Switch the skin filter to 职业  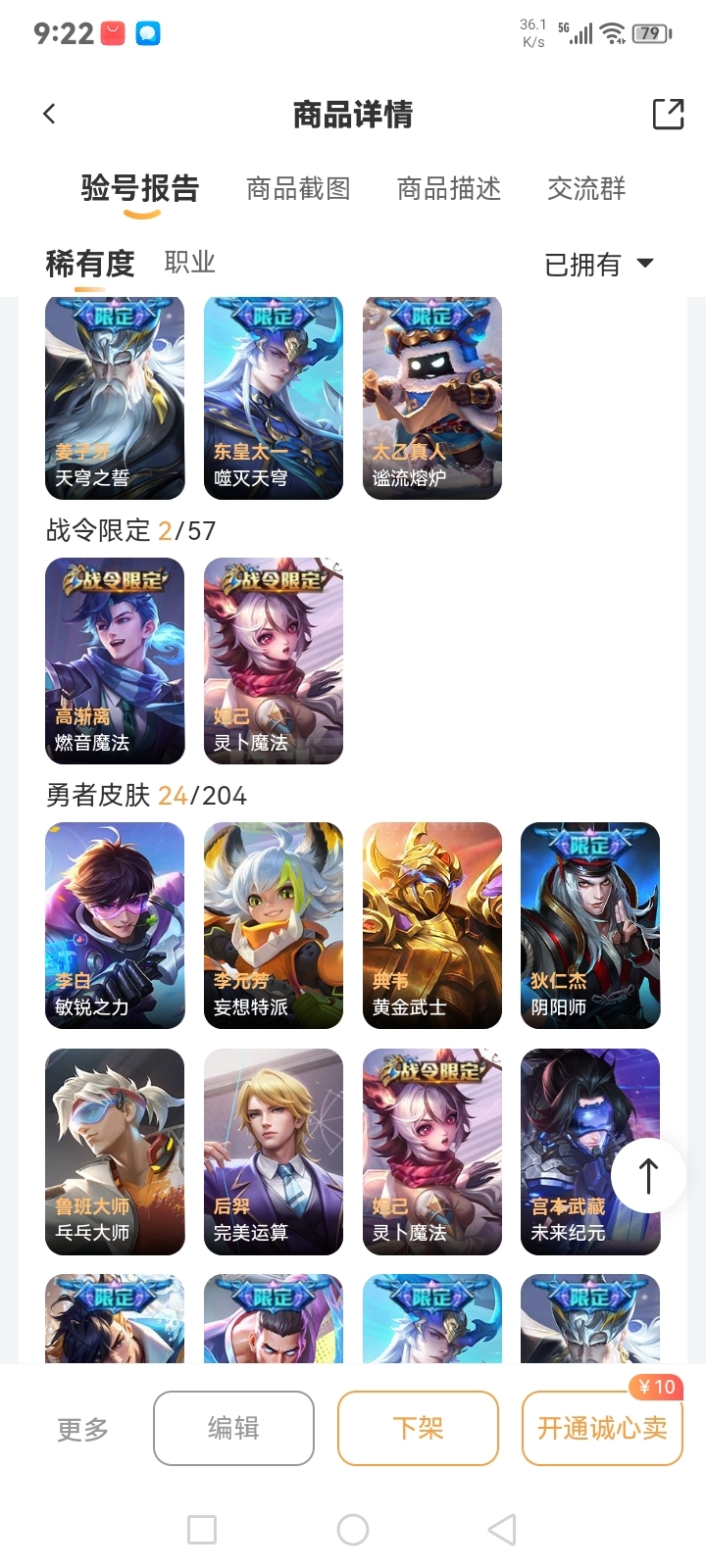[189, 263]
